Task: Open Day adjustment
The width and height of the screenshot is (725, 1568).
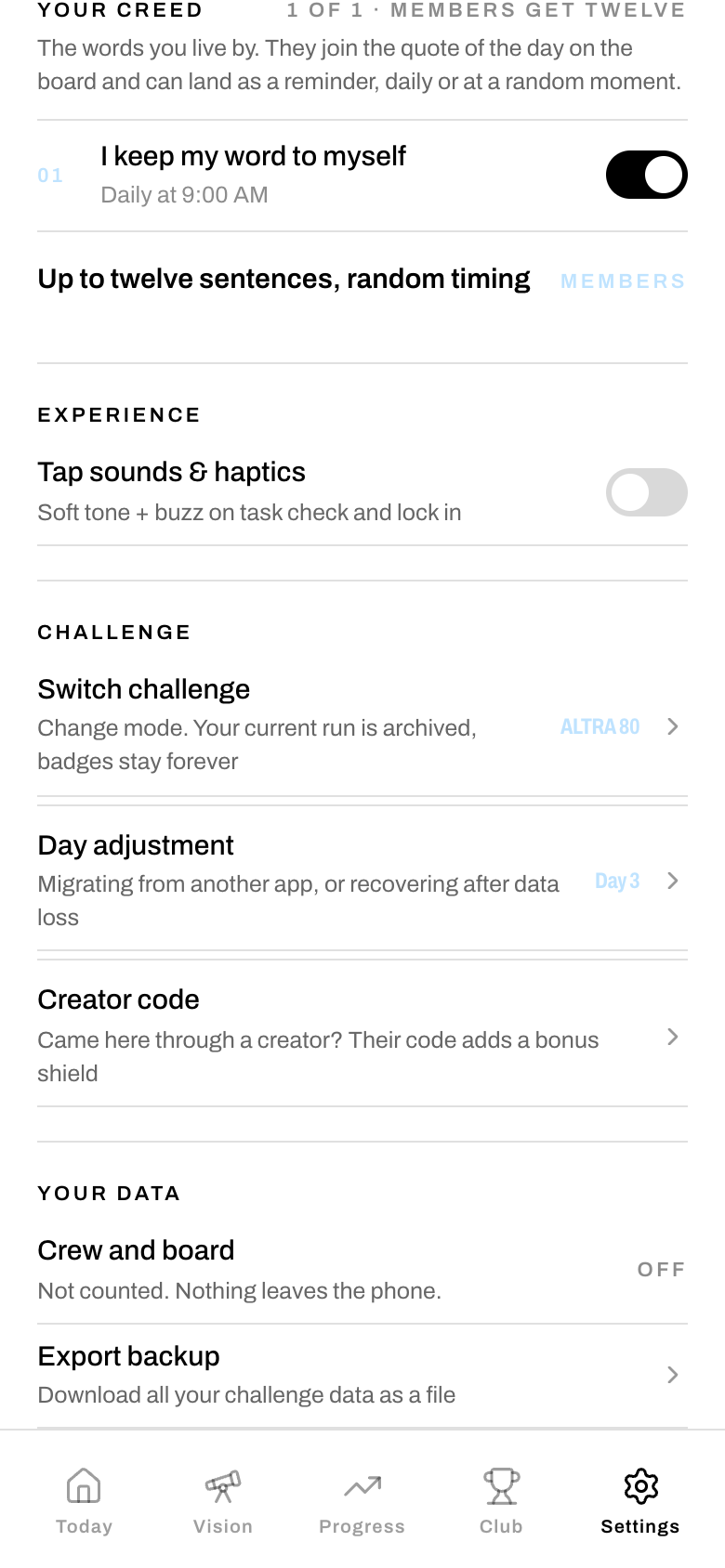Action: tap(362, 880)
